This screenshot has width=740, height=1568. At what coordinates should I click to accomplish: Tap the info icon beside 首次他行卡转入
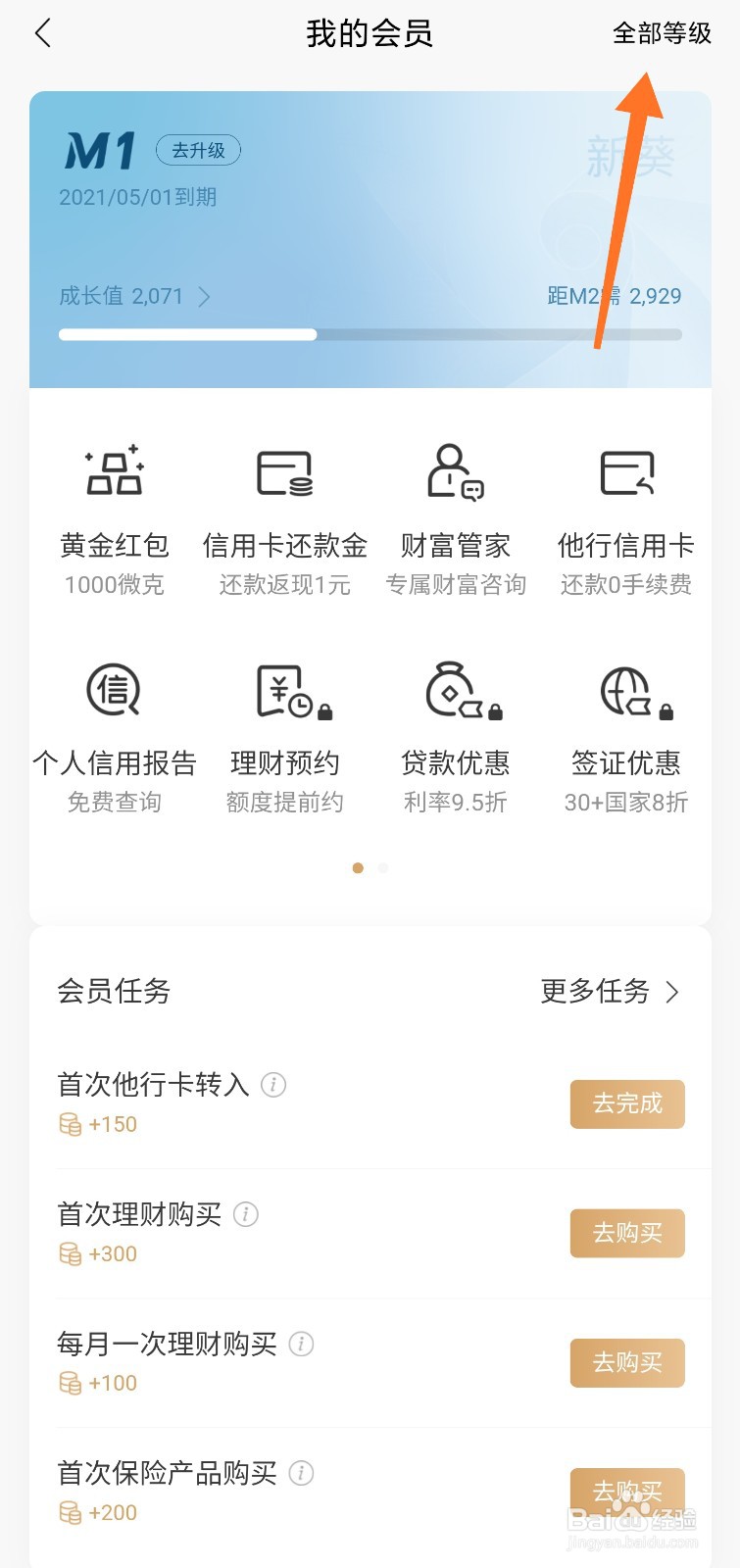point(273,1085)
